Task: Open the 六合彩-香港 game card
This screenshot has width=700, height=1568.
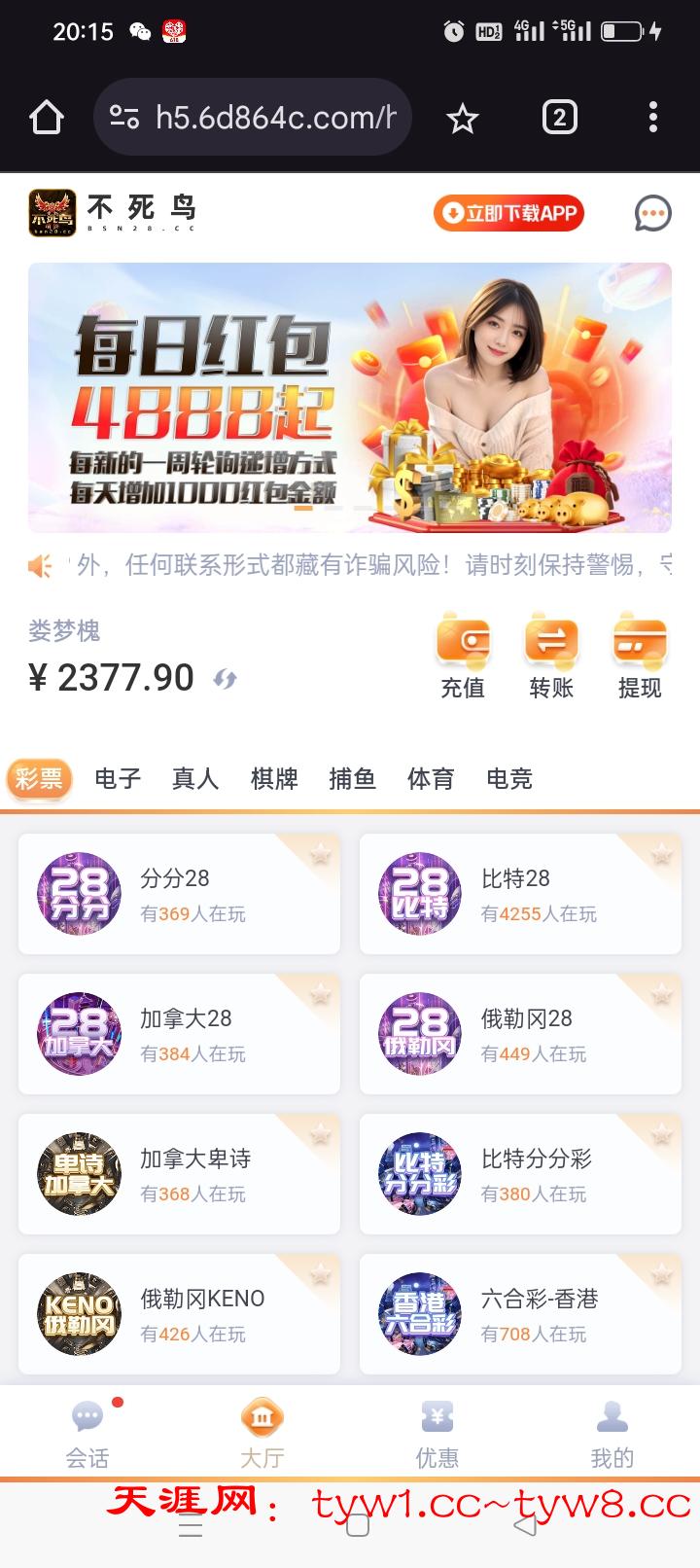Action: pyautogui.click(x=520, y=1314)
